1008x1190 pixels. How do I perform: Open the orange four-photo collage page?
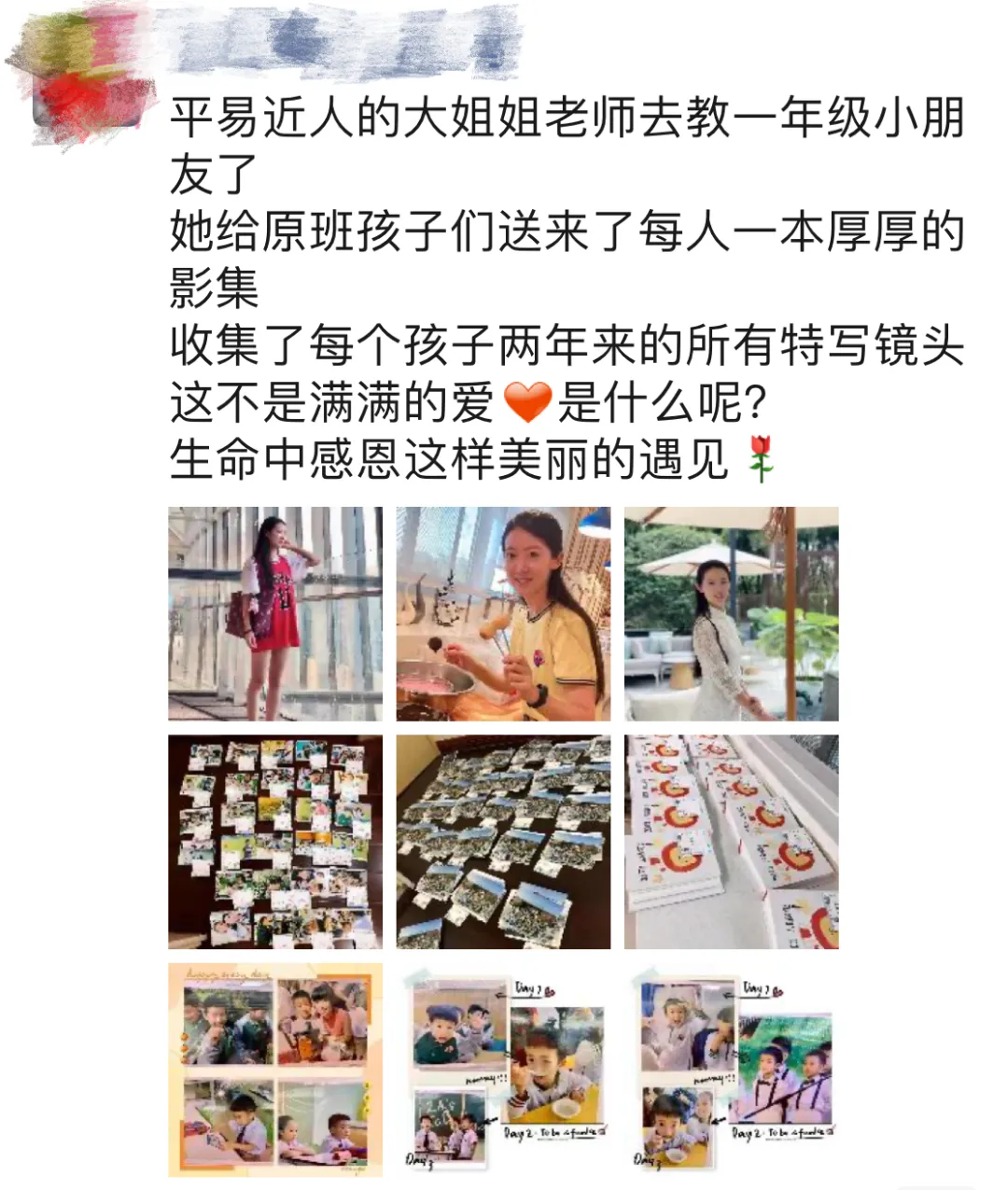click(x=275, y=1069)
